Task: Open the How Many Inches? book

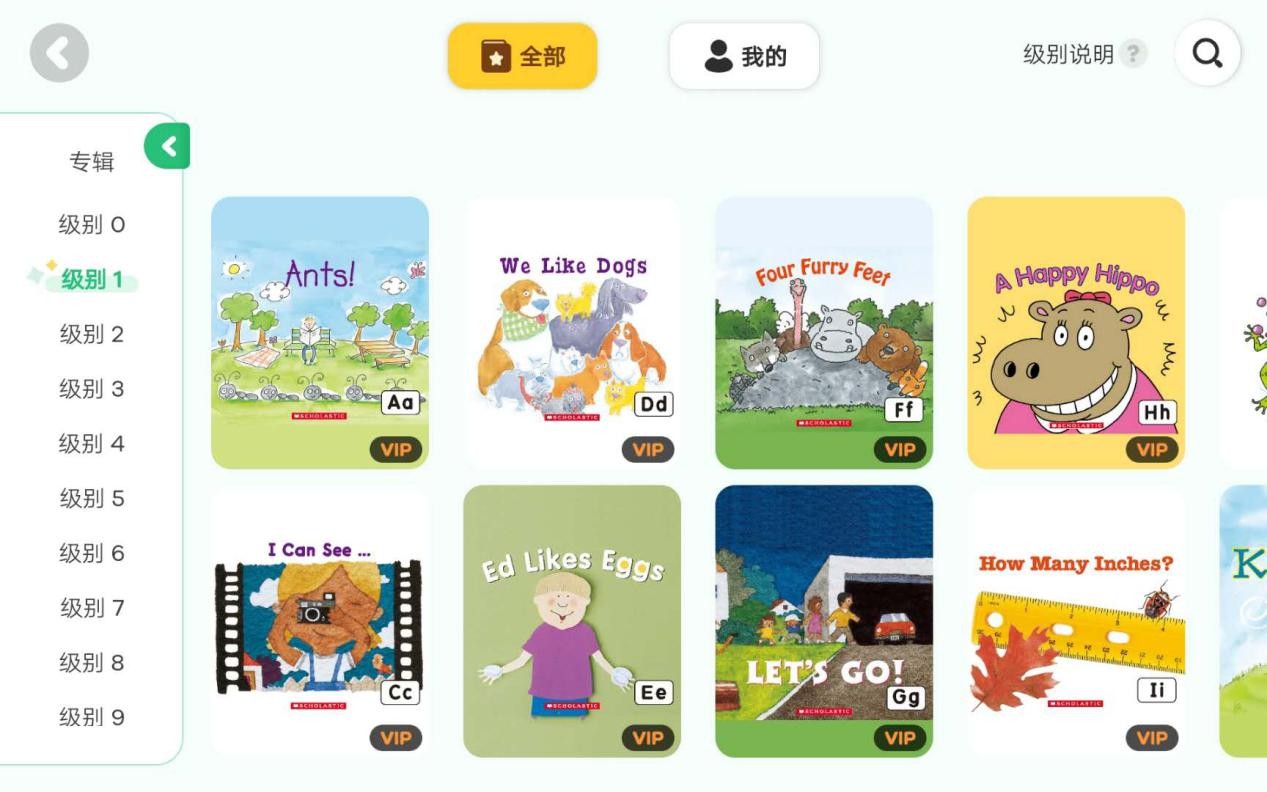Action: tap(1075, 620)
